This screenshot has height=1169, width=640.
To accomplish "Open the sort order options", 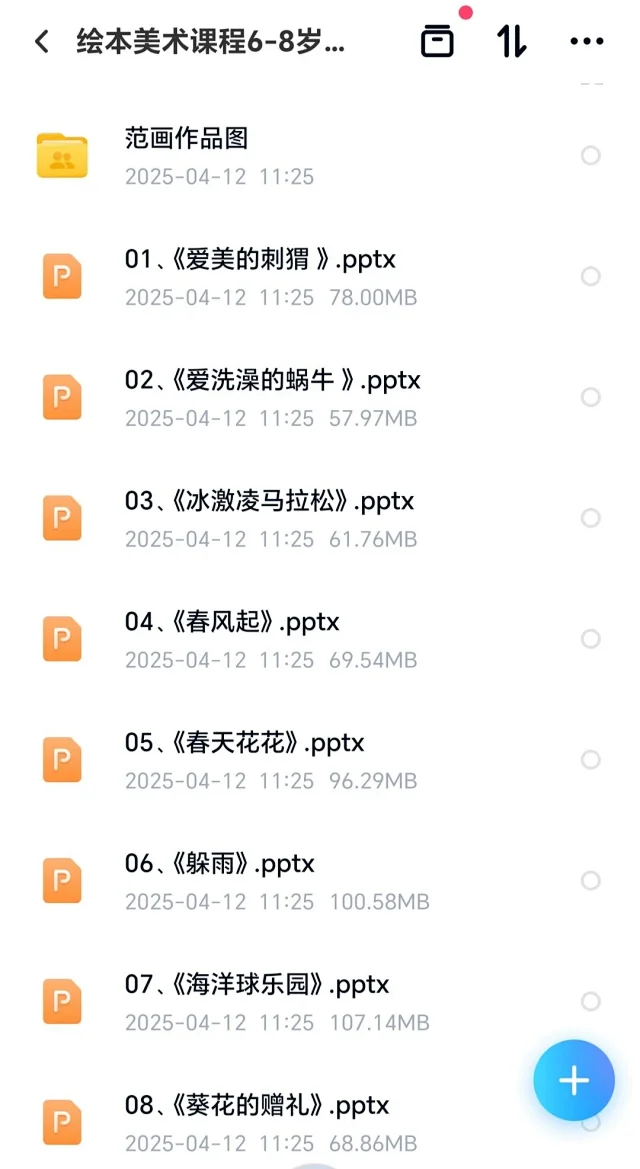I will click(512, 41).
